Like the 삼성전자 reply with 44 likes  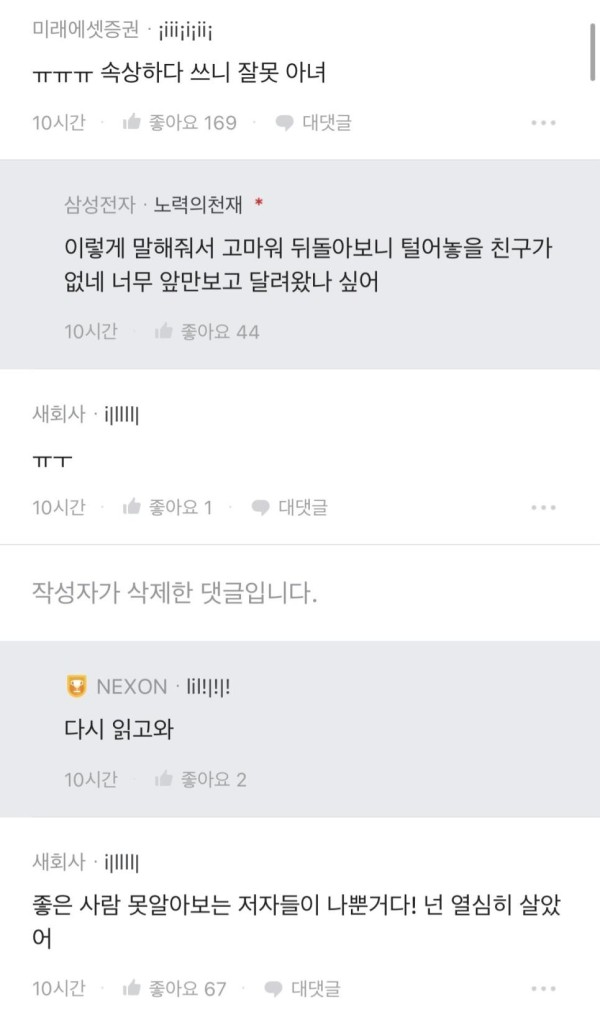click(207, 331)
